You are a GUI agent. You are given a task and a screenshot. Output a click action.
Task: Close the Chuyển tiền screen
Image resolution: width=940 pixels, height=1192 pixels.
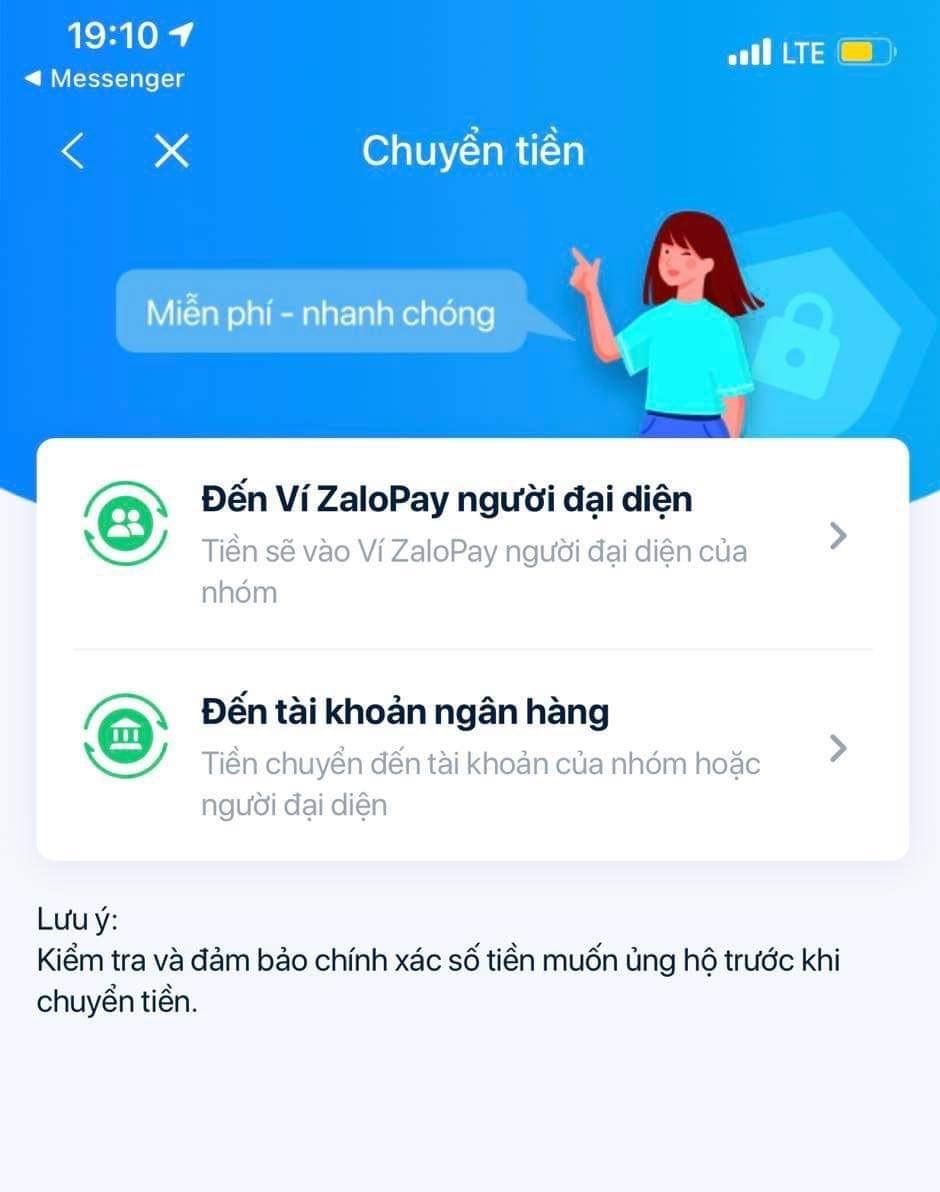click(171, 152)
